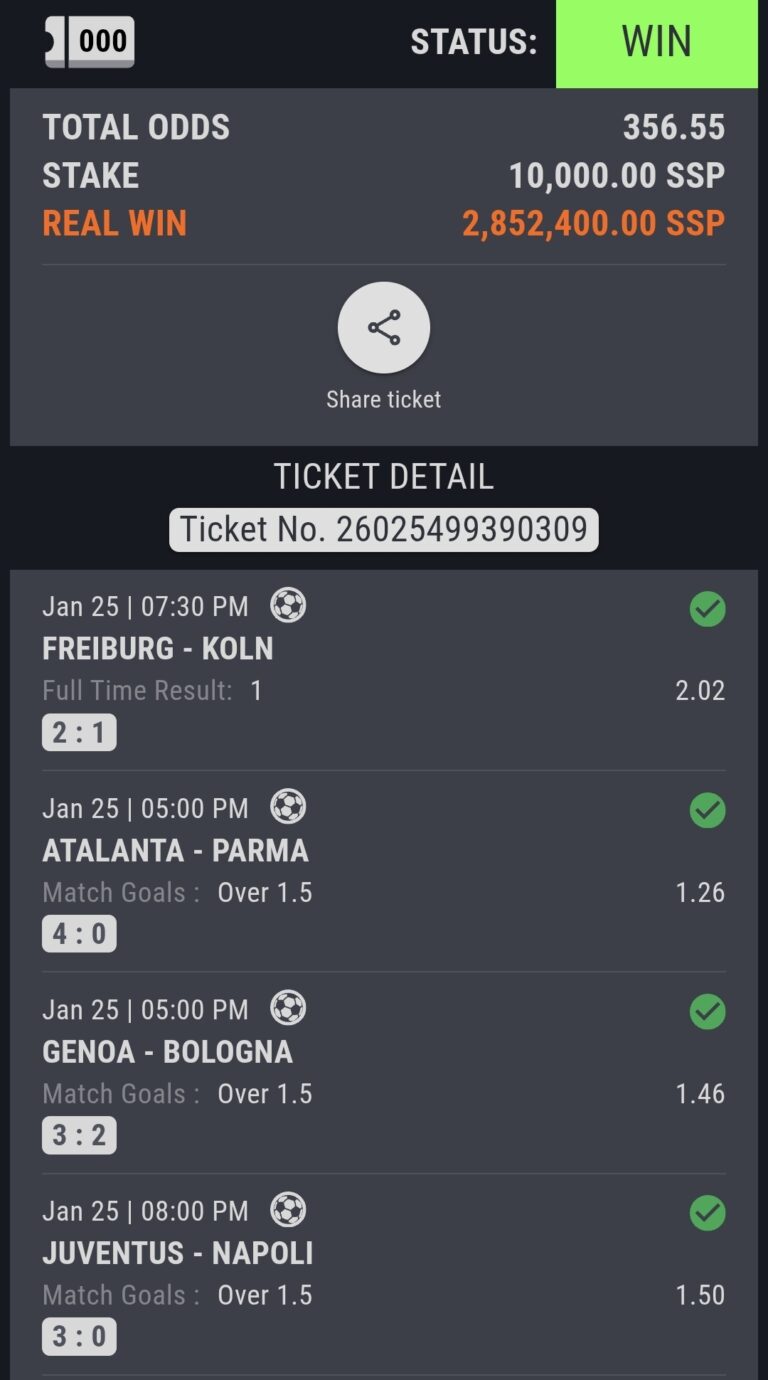This screenshot has width=768, height=1380.
Task: Click the soccer ball icon next to GENOA - BOLOGNA
Action: pos(290,1008)
